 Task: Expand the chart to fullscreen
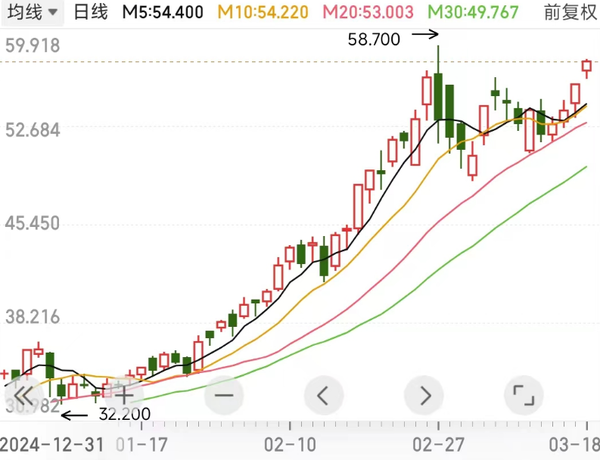[x=522, y=394]
